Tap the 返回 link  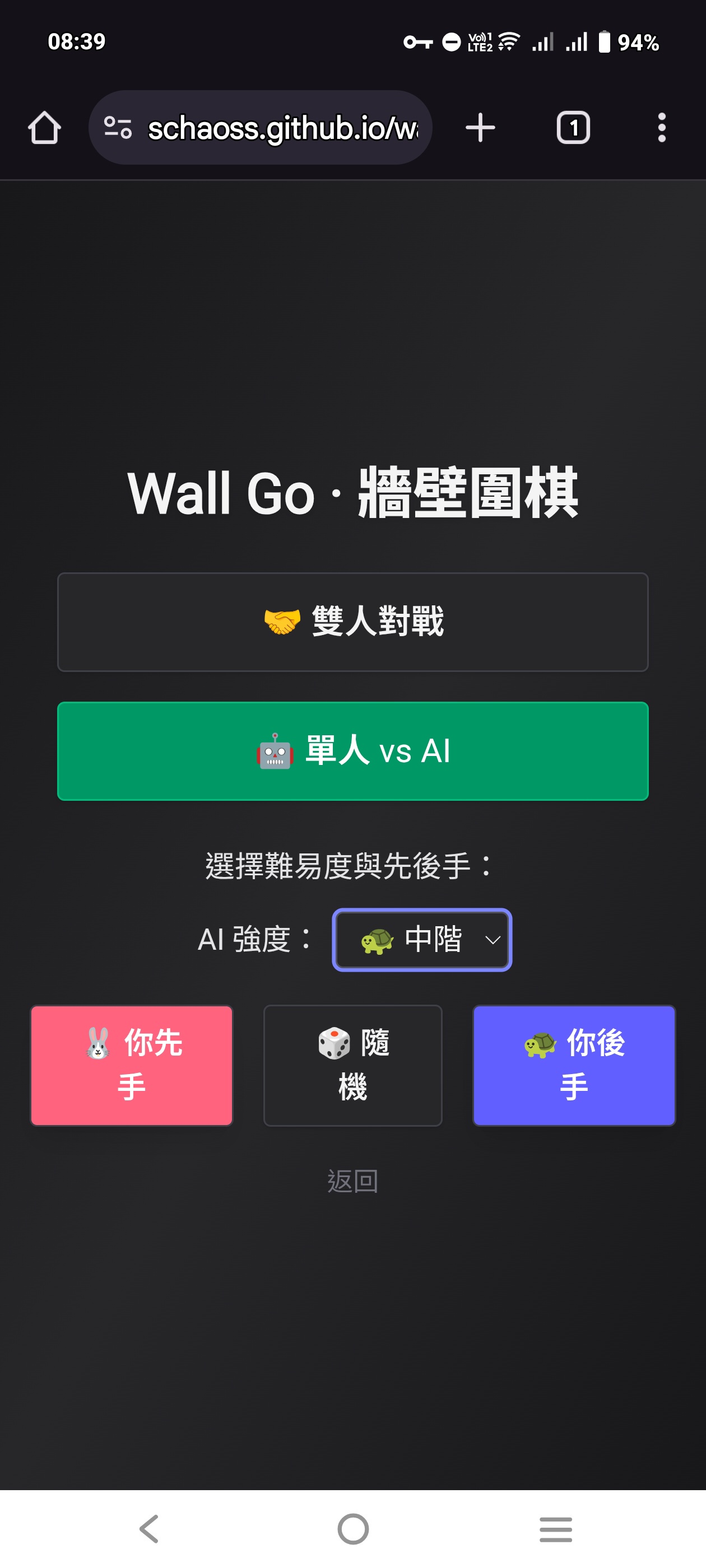[352, 1181]
